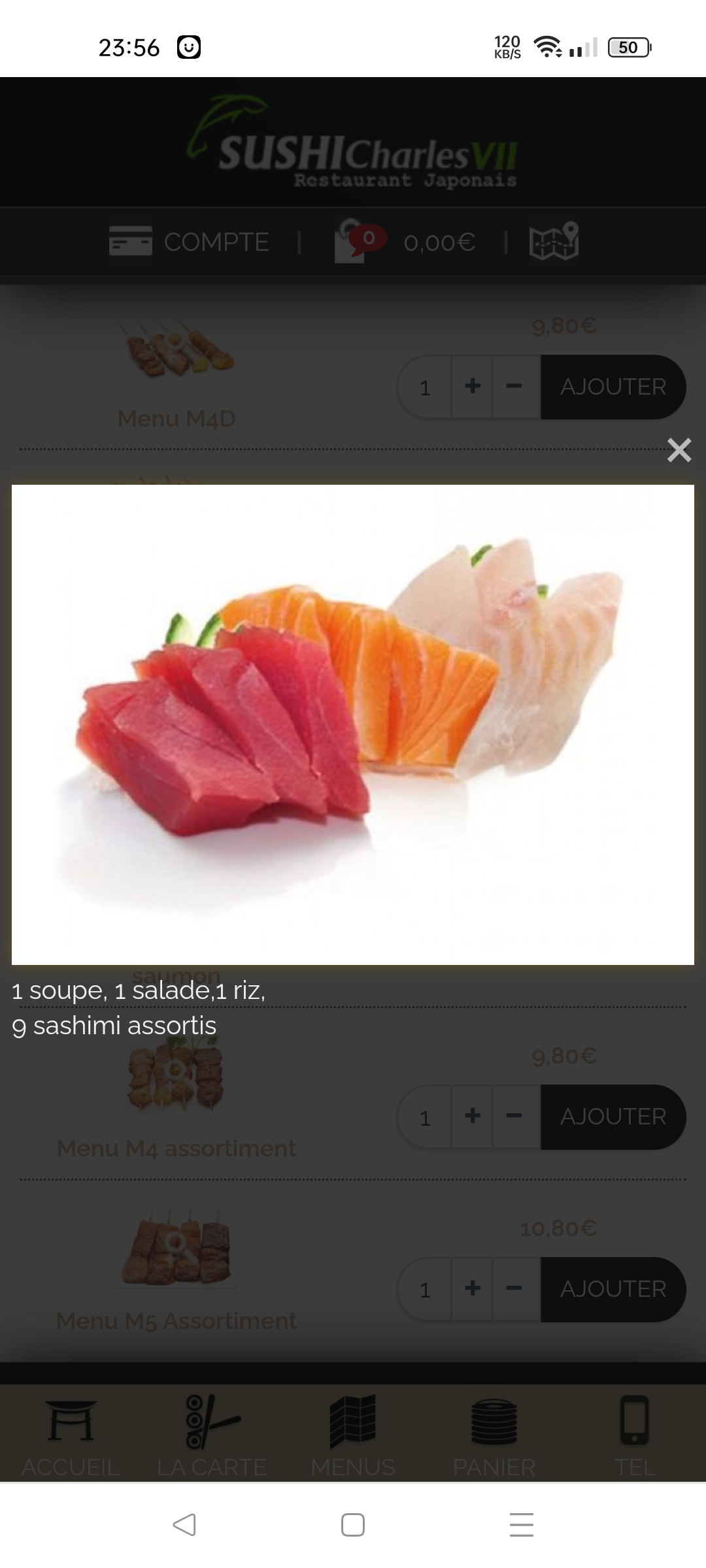Go to the ACCUEIL tab
706x1568 pixels.
71,1436
